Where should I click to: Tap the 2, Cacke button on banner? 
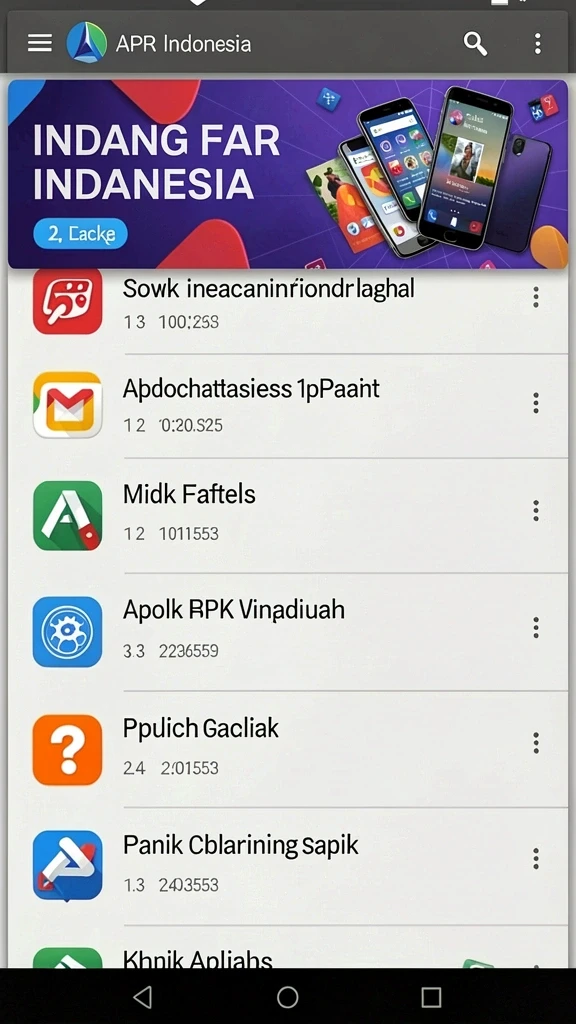coord(80,234)
